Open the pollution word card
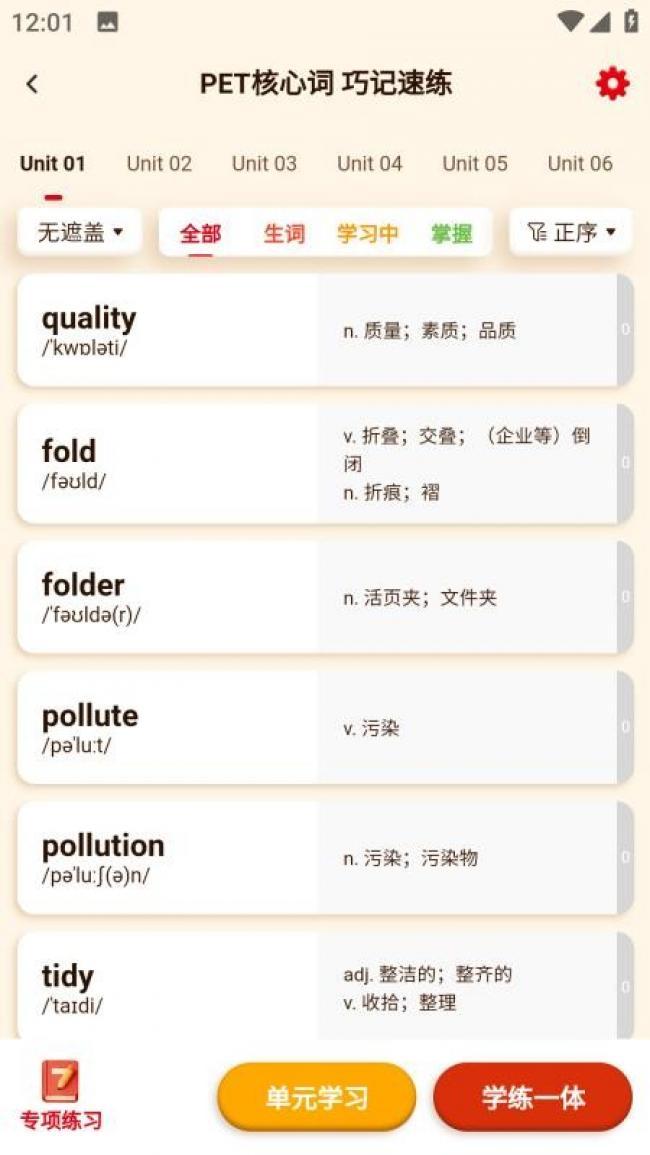Viewport: 650px width, 1155px height. 168,857
